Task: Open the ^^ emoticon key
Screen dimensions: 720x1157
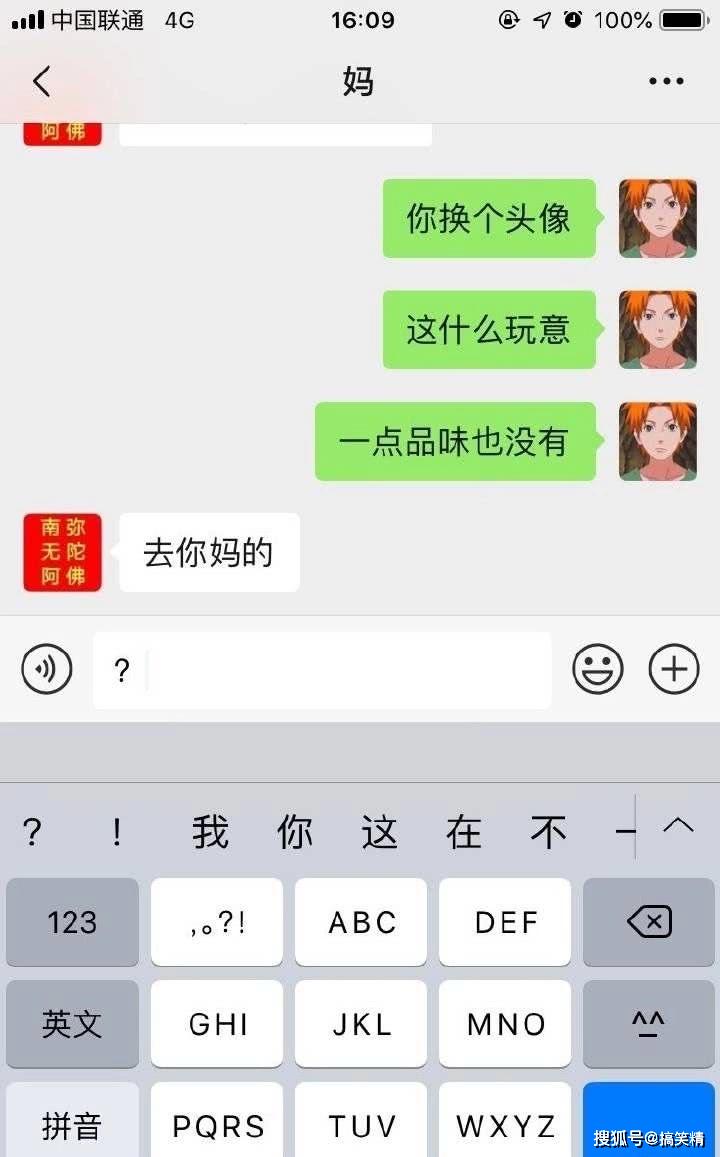Action: click(x=648, y=1023)
